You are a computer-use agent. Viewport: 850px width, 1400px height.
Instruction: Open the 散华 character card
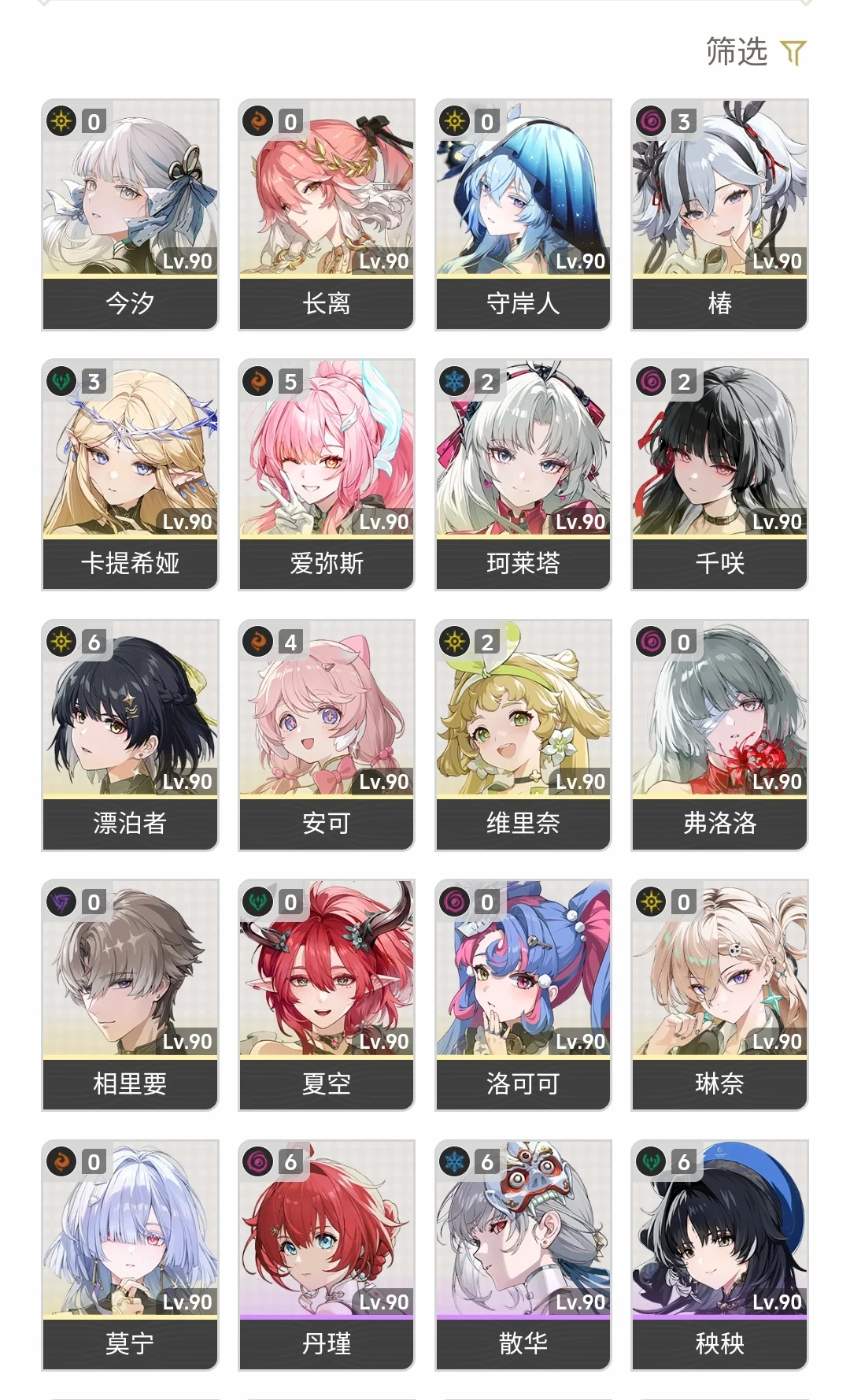pyautogui.click(x=523, y=1254)
